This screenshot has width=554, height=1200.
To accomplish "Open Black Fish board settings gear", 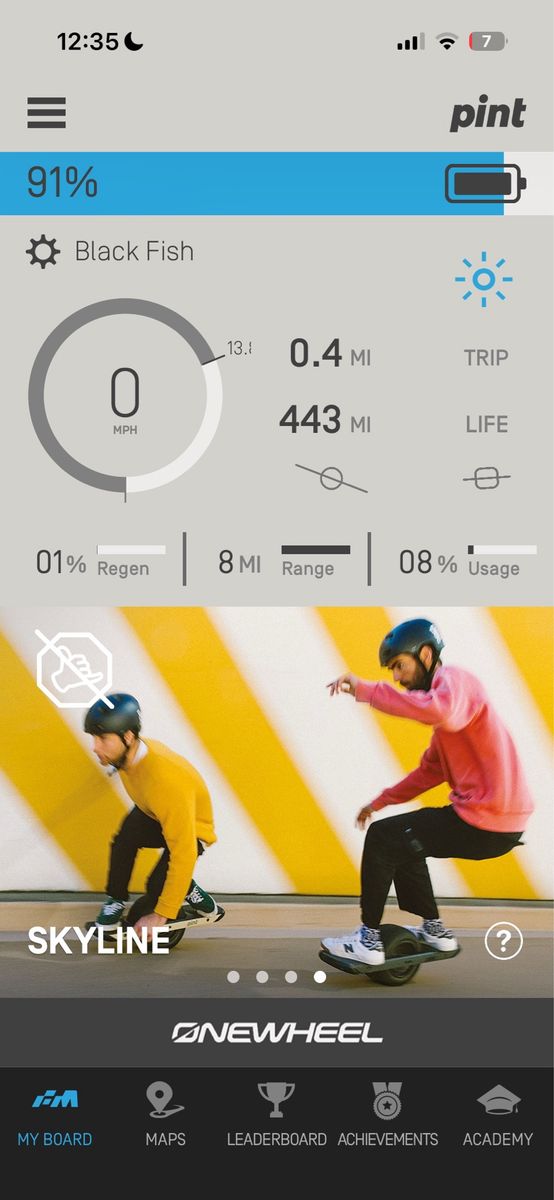I will [43, 252].
